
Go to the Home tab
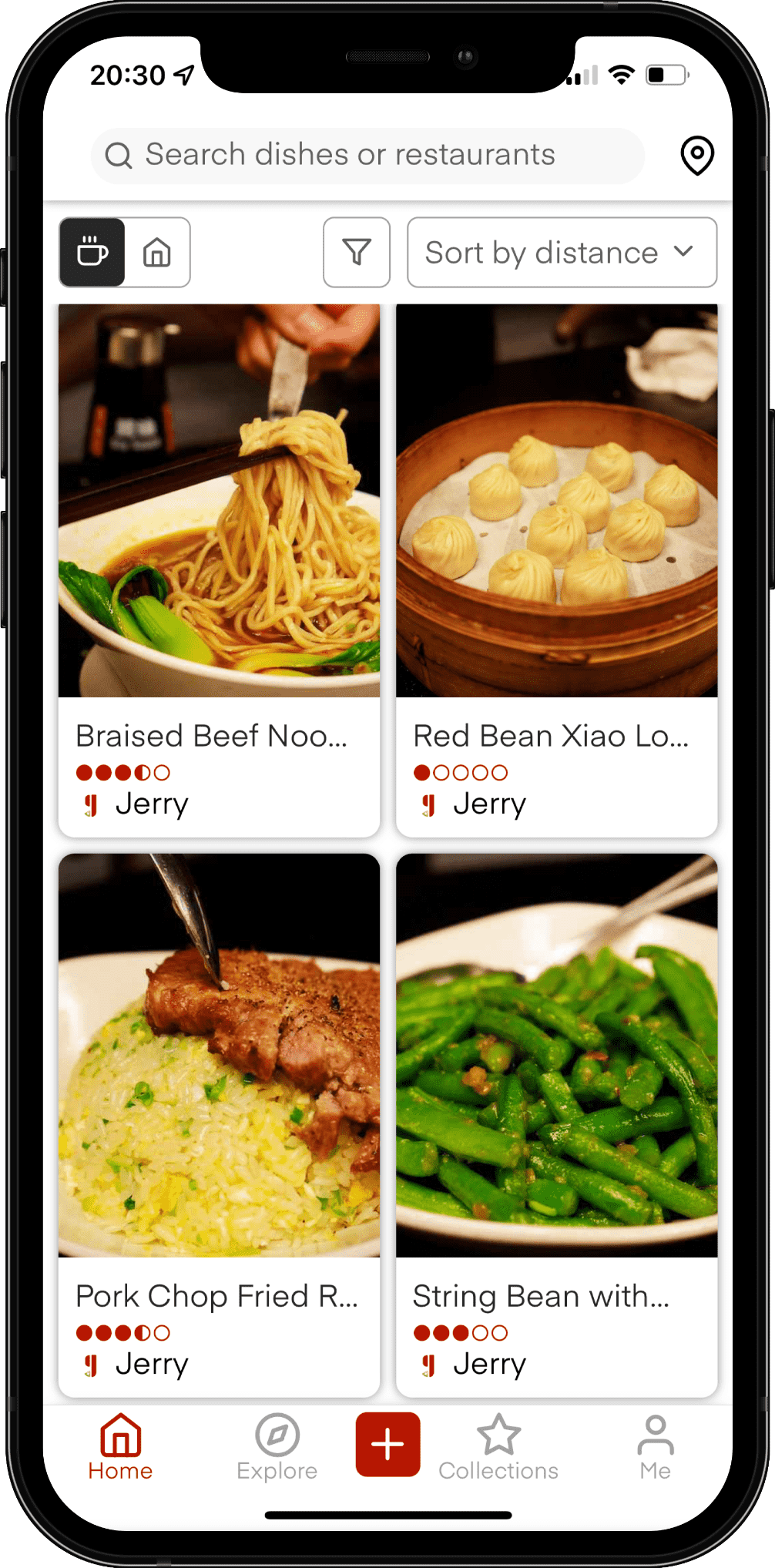click(120, 1447)
